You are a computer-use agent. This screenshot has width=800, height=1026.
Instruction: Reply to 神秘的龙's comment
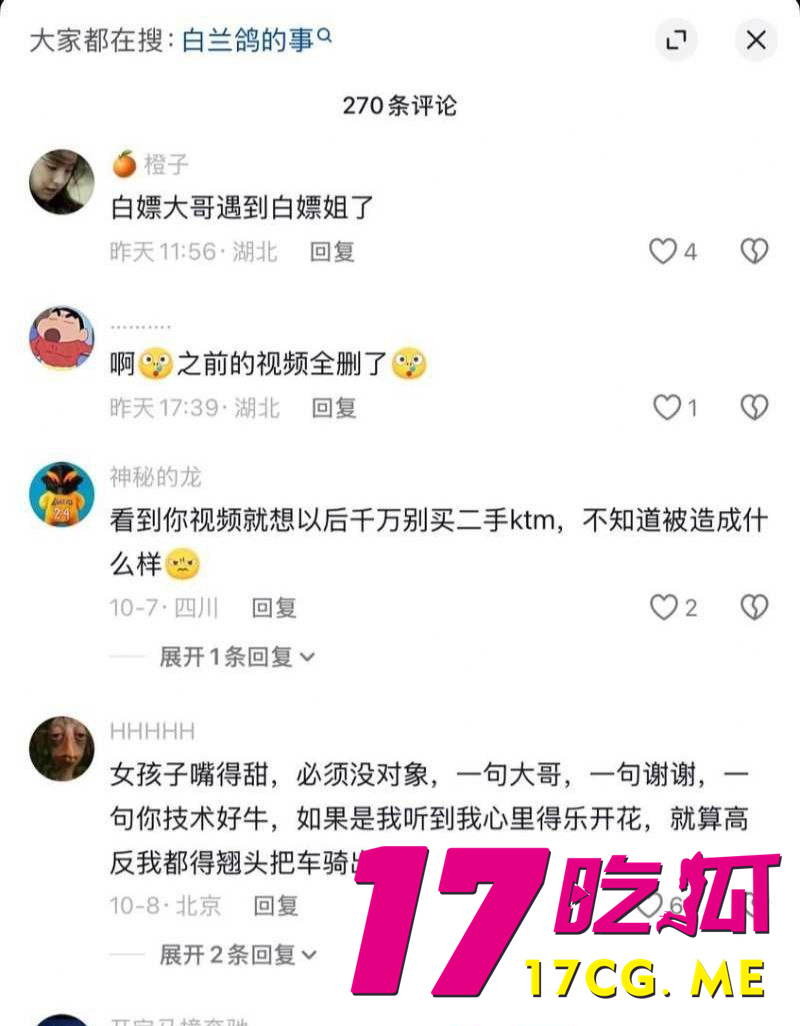[274, 607]
